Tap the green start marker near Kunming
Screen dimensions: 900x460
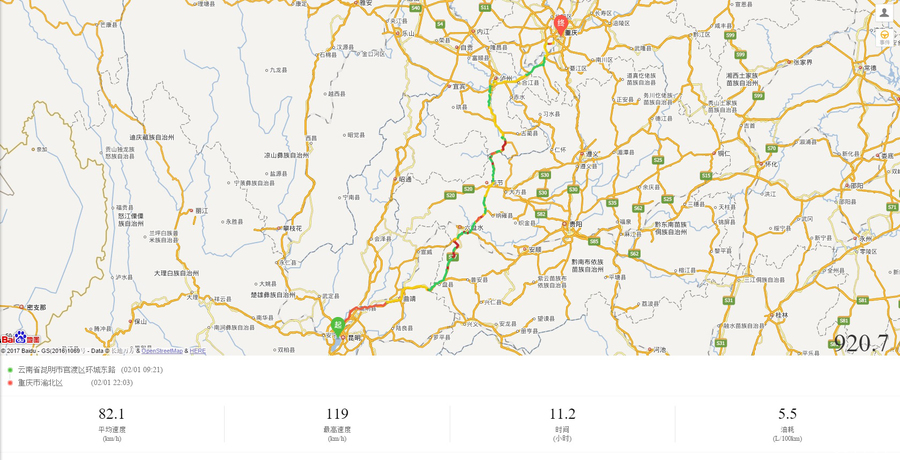(x=338, y=324)
